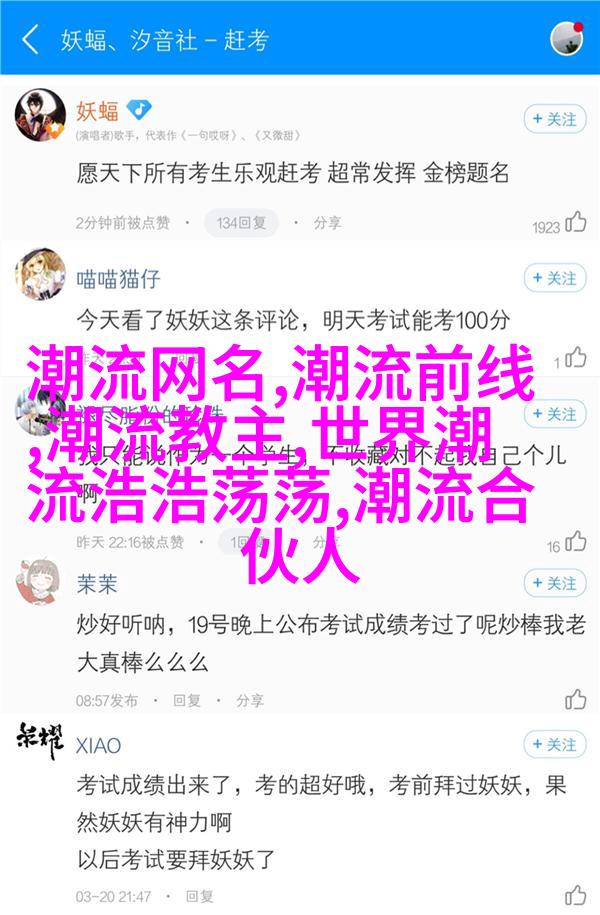Like XIAO's comment from 03-20
This screenshot has width=600, height=915.
[574, 895]
